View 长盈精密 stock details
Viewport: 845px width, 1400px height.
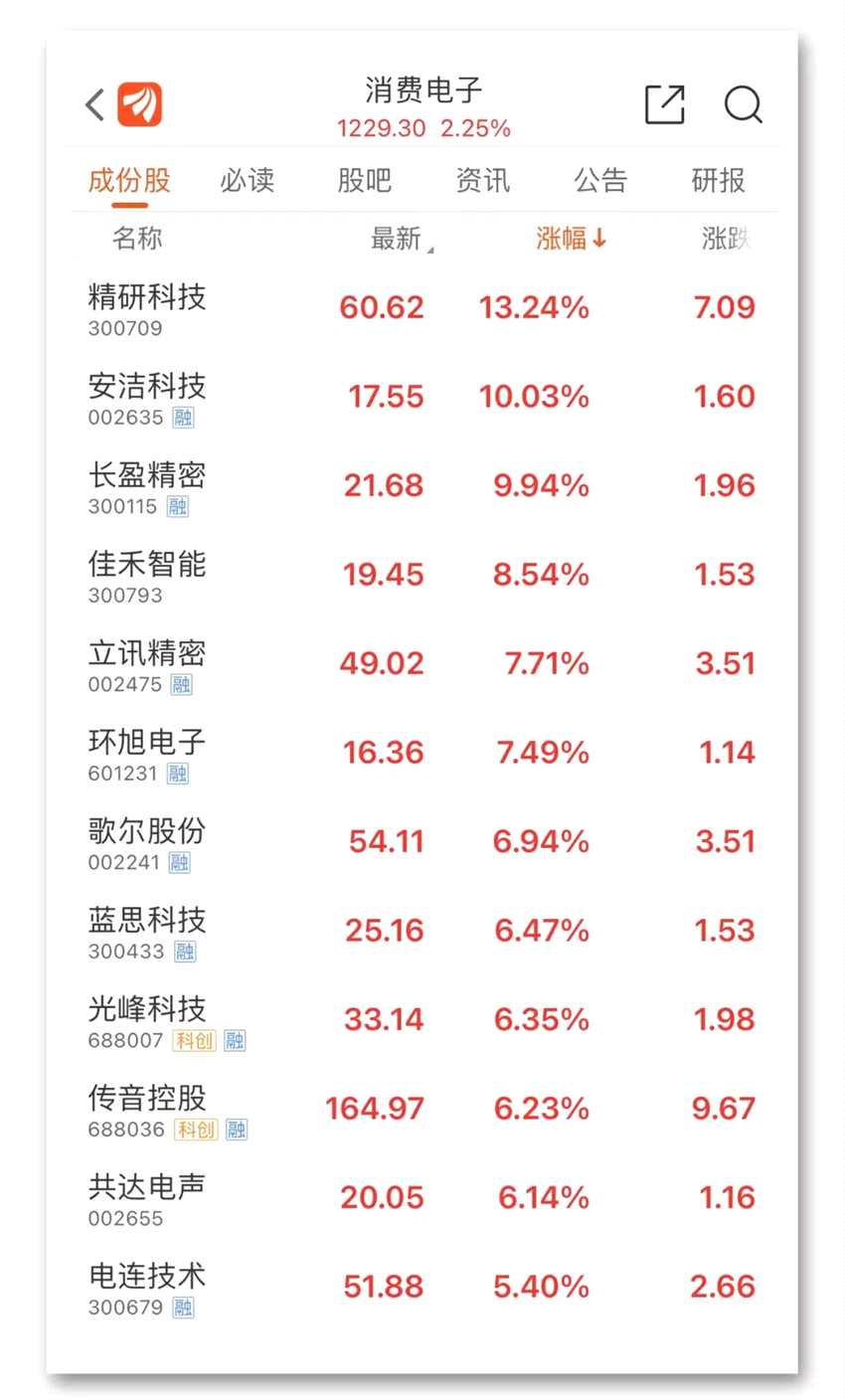(147, 486)
